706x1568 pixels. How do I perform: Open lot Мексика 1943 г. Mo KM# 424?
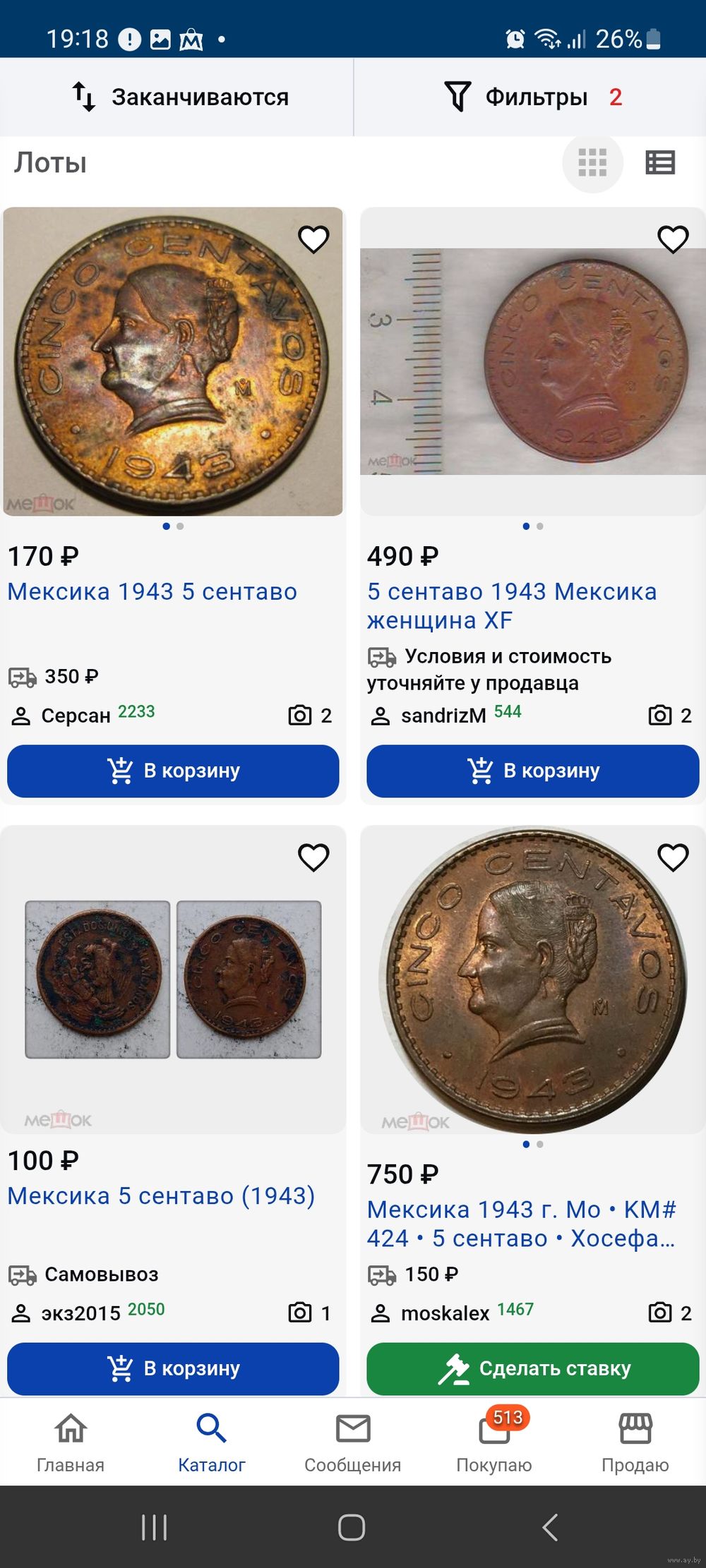(521, 1224)
